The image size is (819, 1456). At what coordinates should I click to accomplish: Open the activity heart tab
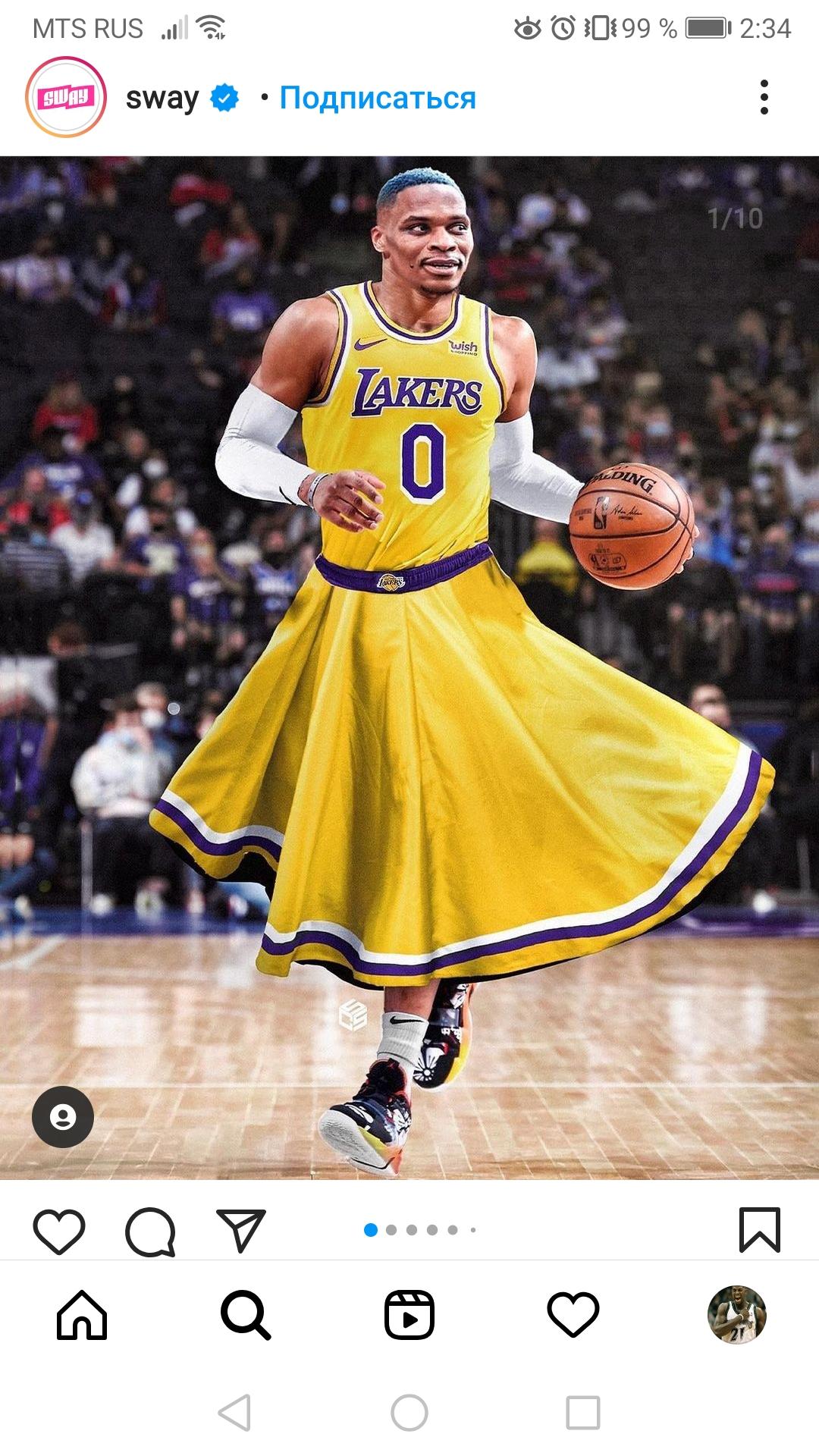pyautogui.click(x=573, y=1315)
